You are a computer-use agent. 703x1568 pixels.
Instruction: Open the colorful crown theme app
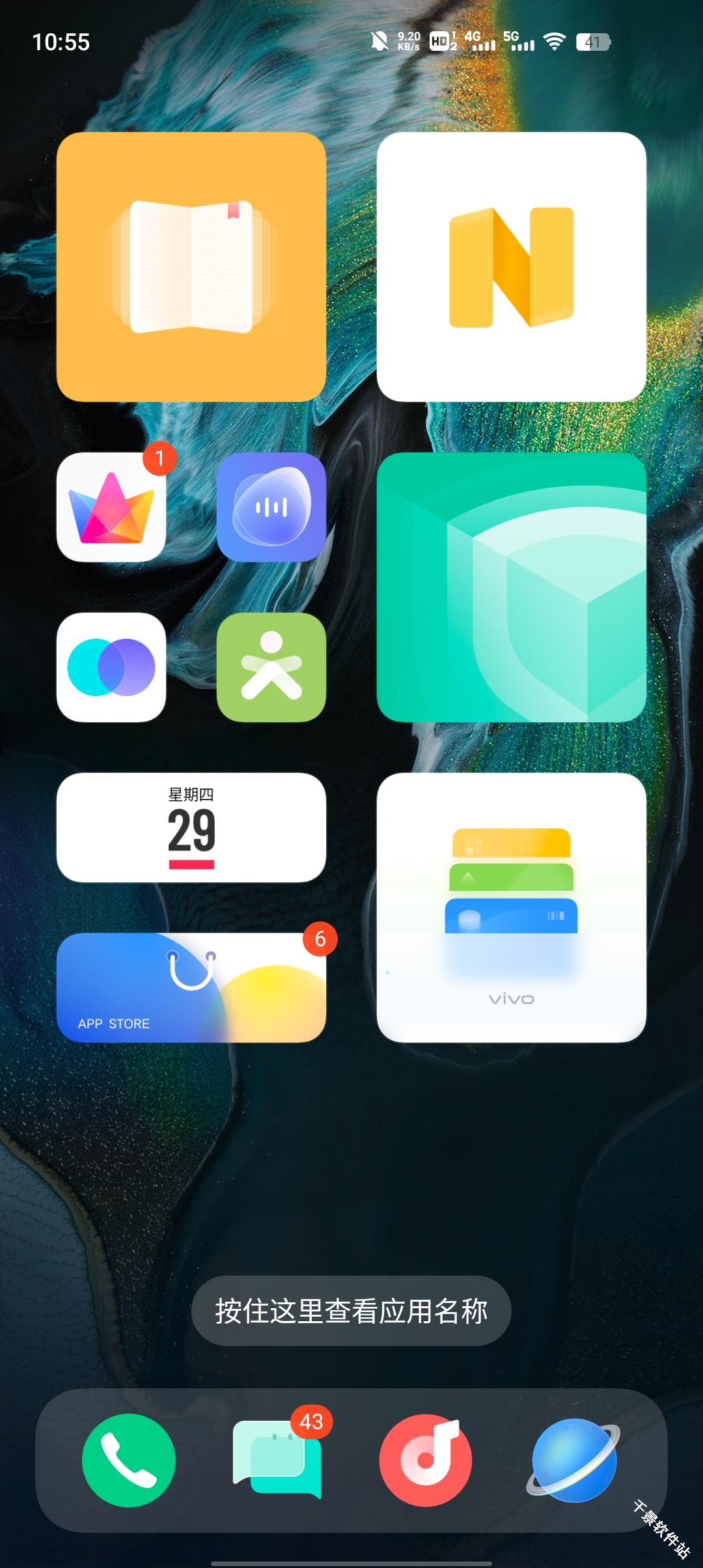[111, 507]
